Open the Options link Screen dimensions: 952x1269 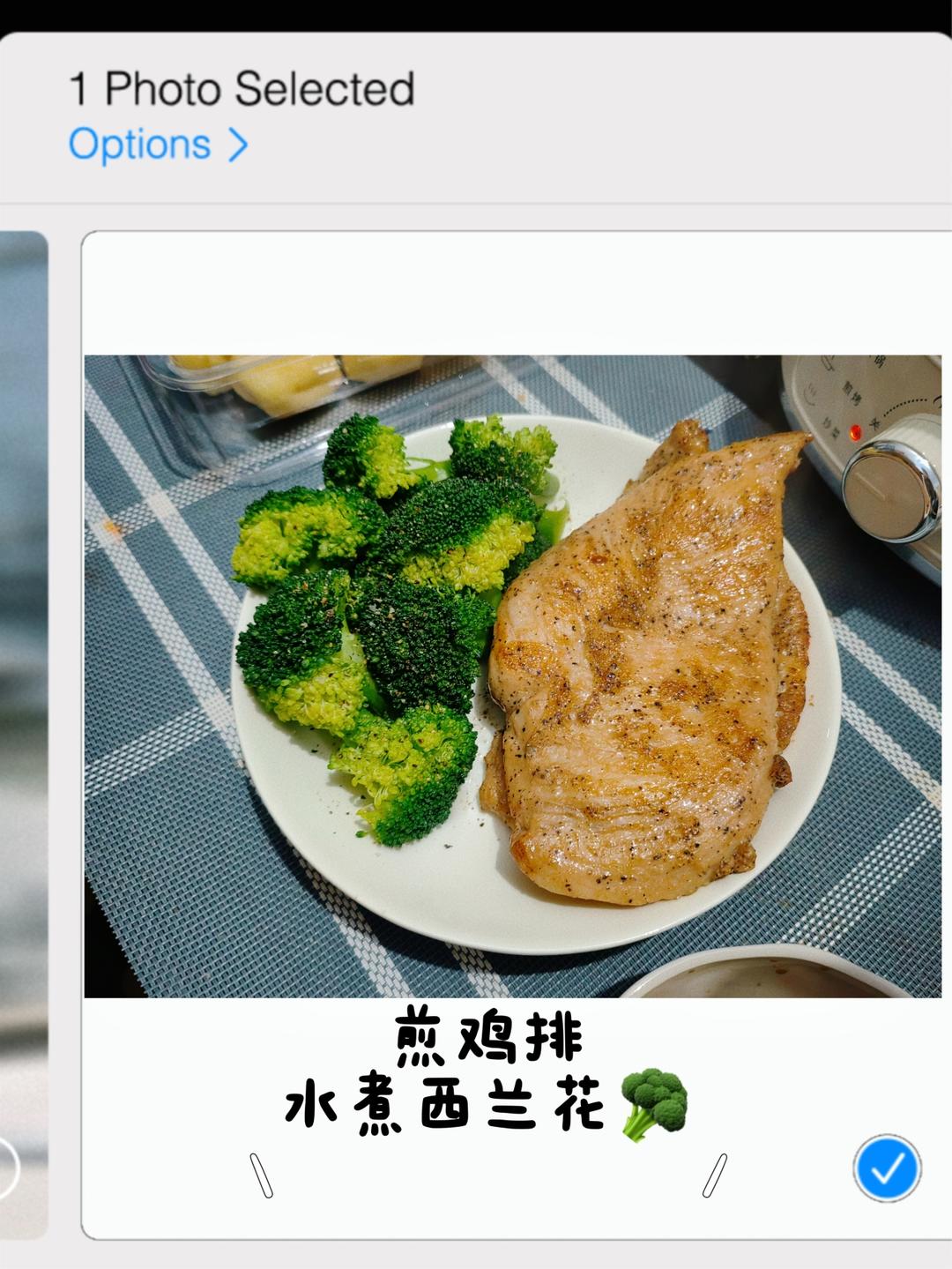(157, 145)
